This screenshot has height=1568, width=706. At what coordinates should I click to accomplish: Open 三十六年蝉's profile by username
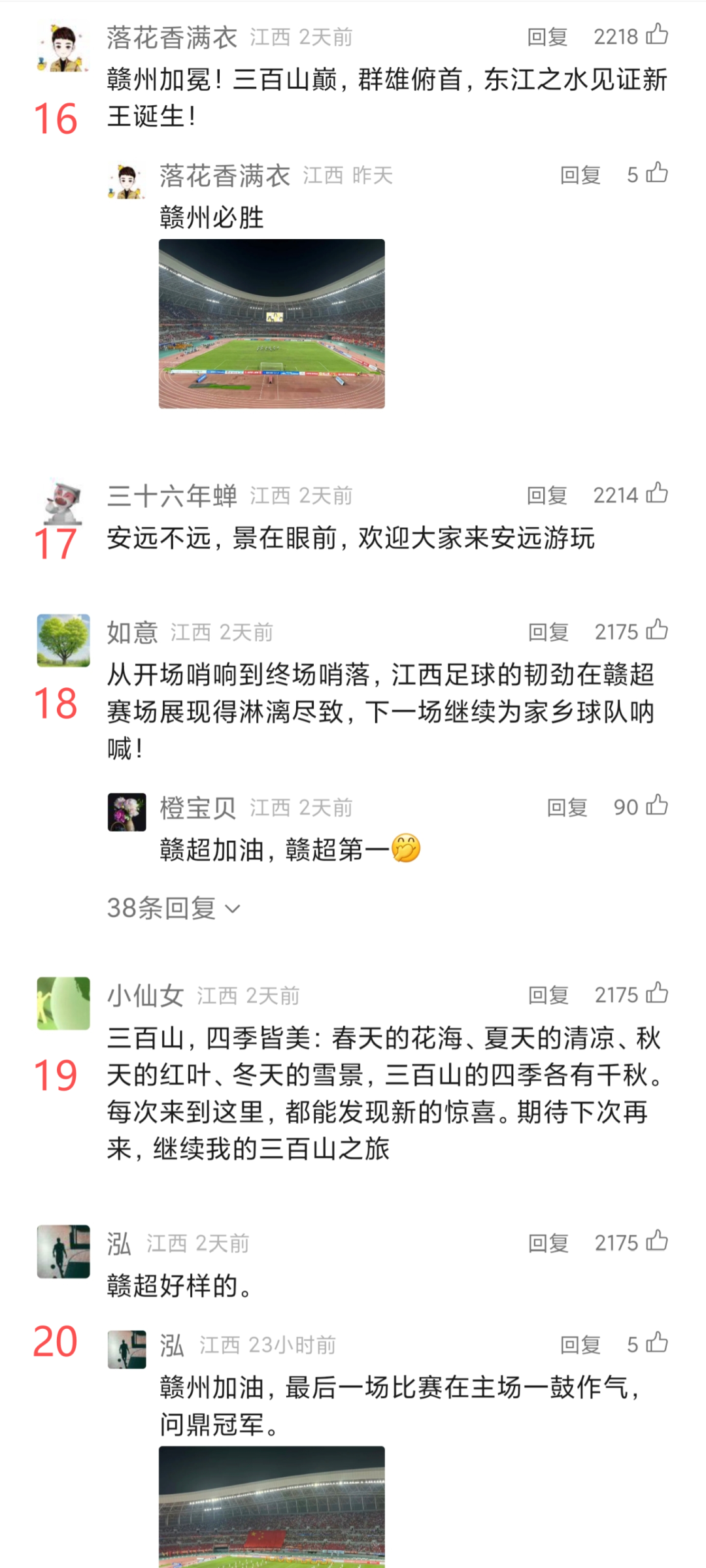(x=172, y=496)
